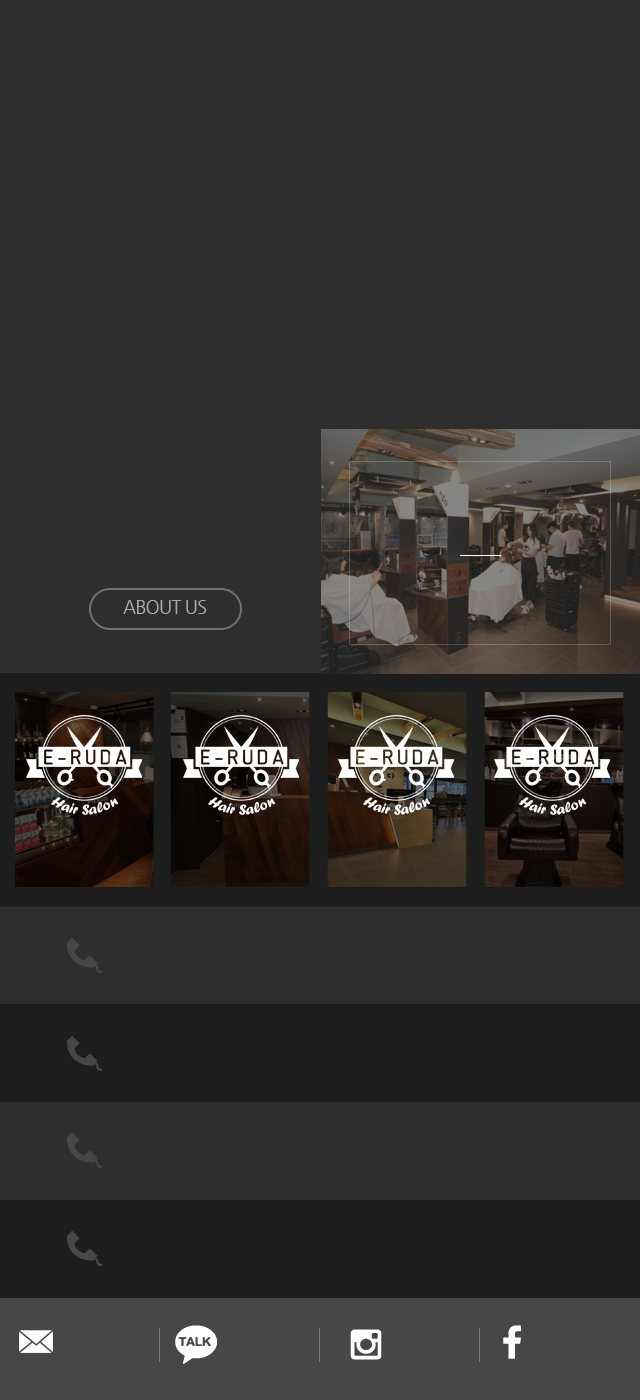
Task: Open the E-RUDA tile with product shelves
Action: (84, 789)
